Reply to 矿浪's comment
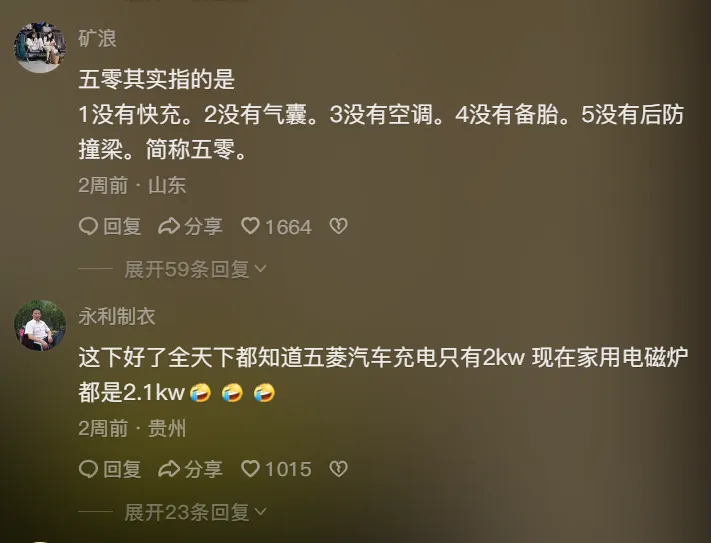 pyautogui.click(x=111, y=227)
